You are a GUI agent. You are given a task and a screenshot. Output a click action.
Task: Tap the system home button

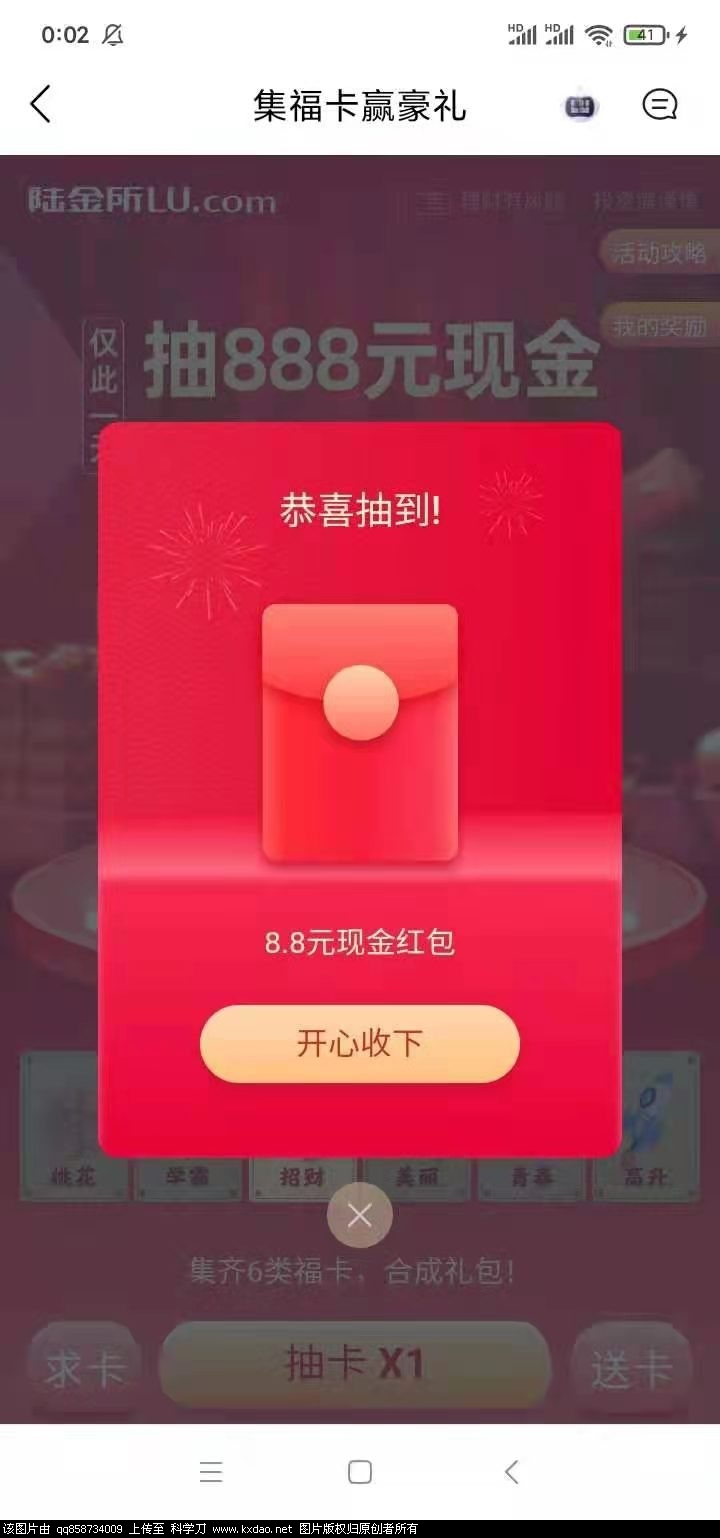pyautogui.click(x=360, y=1472)
